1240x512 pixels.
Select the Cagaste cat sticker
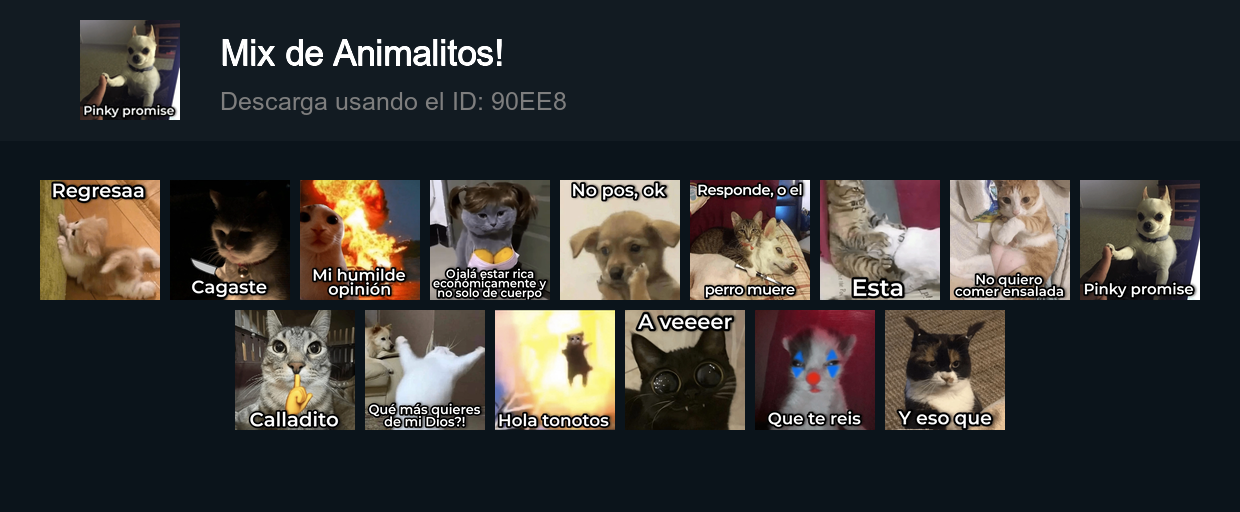coord(230,240)
